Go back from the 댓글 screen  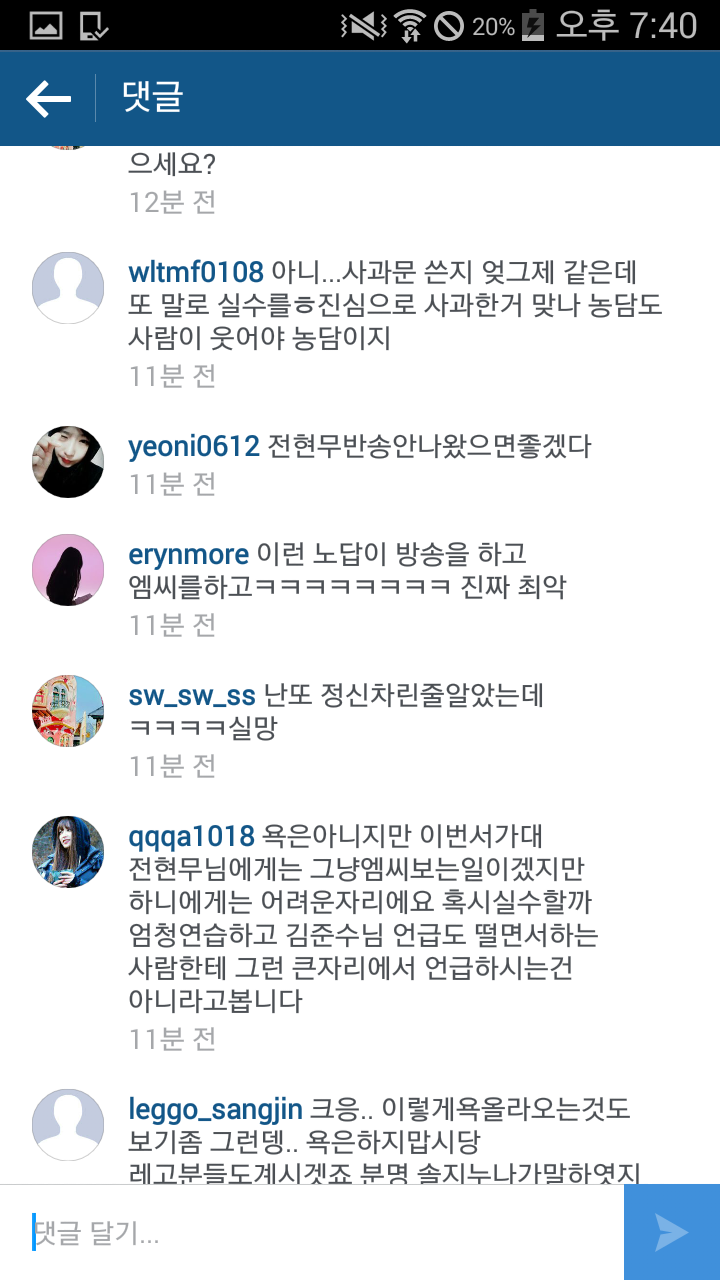click(x=48, y=98)
